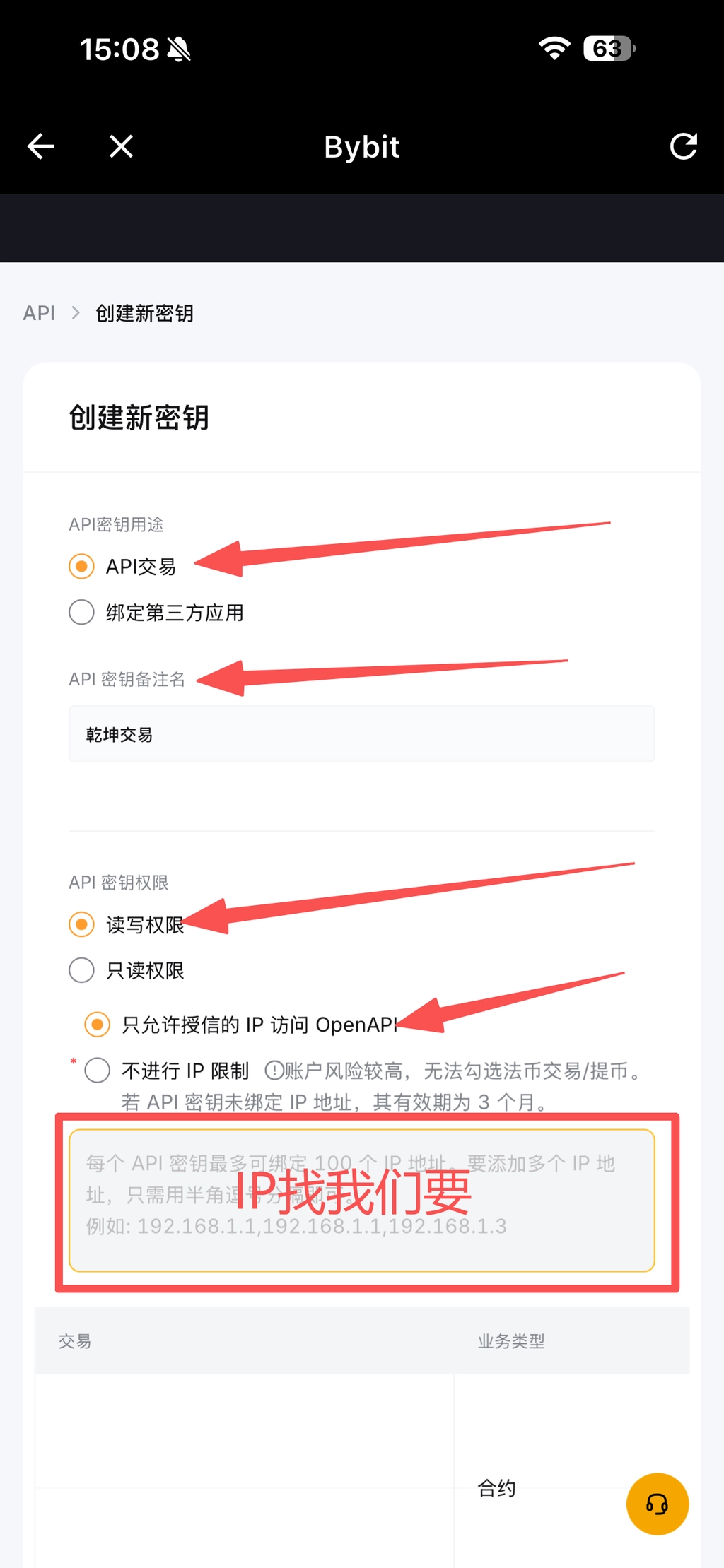The image size is (724, 1568).
Task: Select the 绑定第三方应用 option
Action: pyautogui.click(x=82, y=612)
